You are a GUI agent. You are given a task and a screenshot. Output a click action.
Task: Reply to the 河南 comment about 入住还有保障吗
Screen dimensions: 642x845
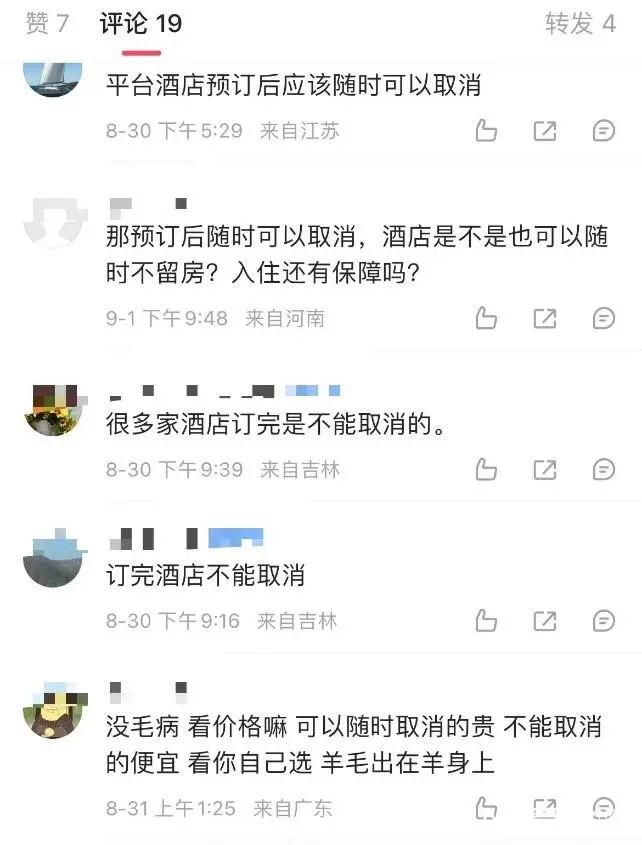click(604, 318)
